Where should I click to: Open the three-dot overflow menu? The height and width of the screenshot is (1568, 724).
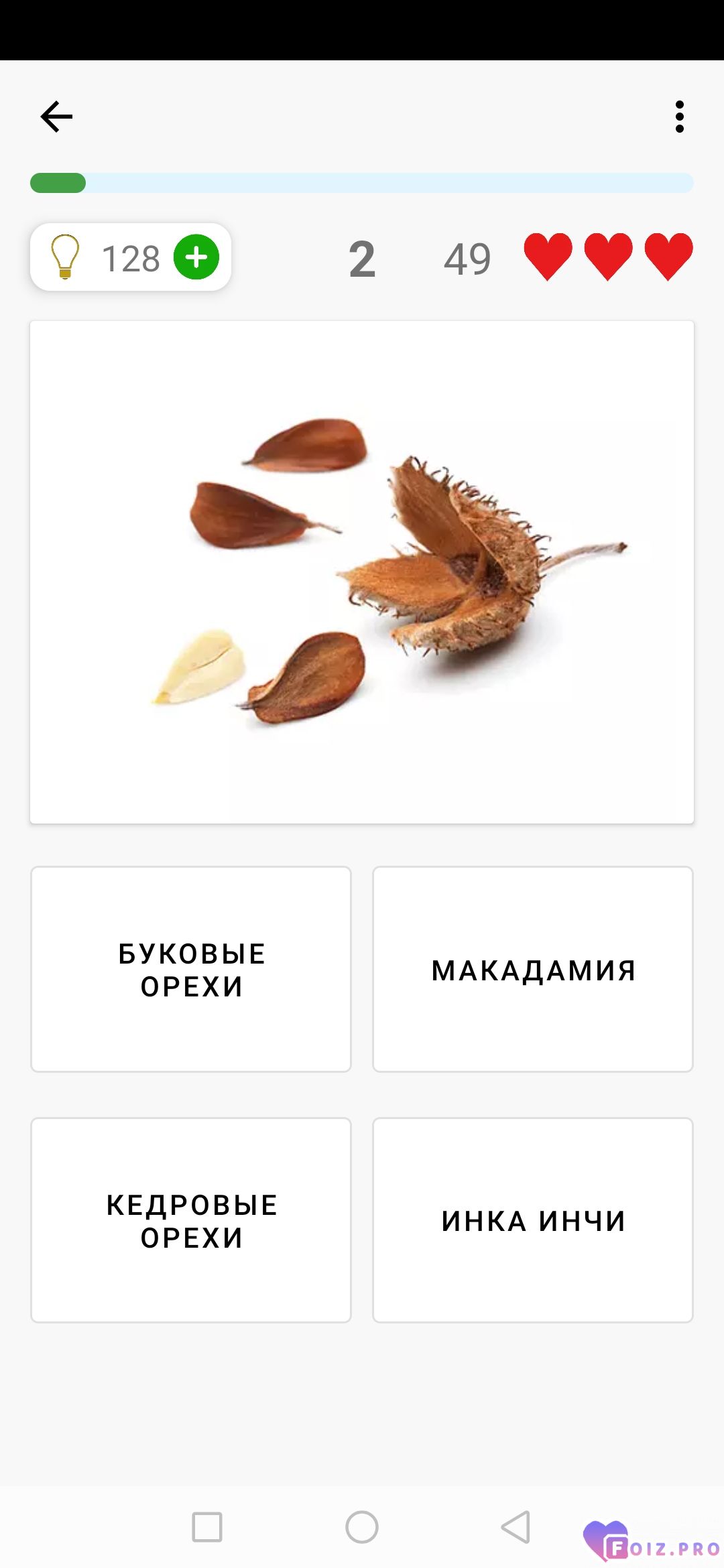pos(680,117)
